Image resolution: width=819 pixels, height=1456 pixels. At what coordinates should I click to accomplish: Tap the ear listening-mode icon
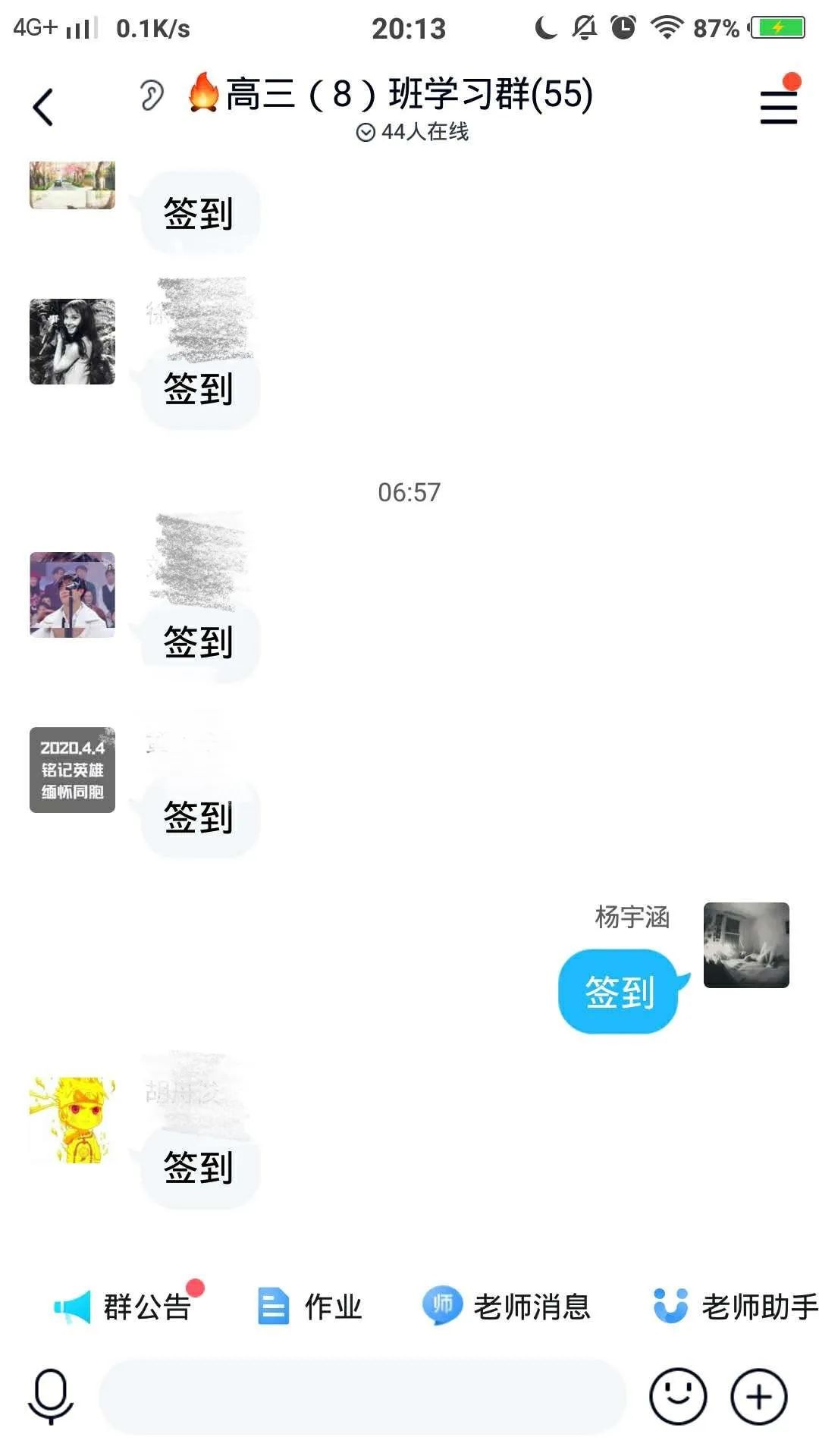click(x=152, y=96)
